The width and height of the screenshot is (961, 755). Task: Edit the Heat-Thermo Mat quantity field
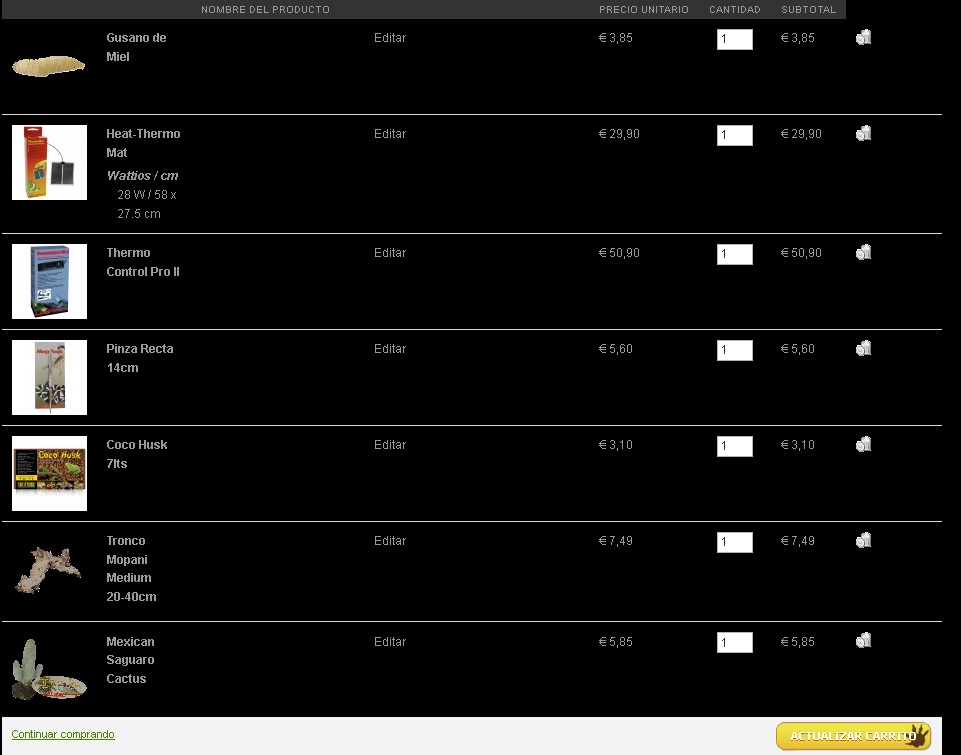(734, 135)
